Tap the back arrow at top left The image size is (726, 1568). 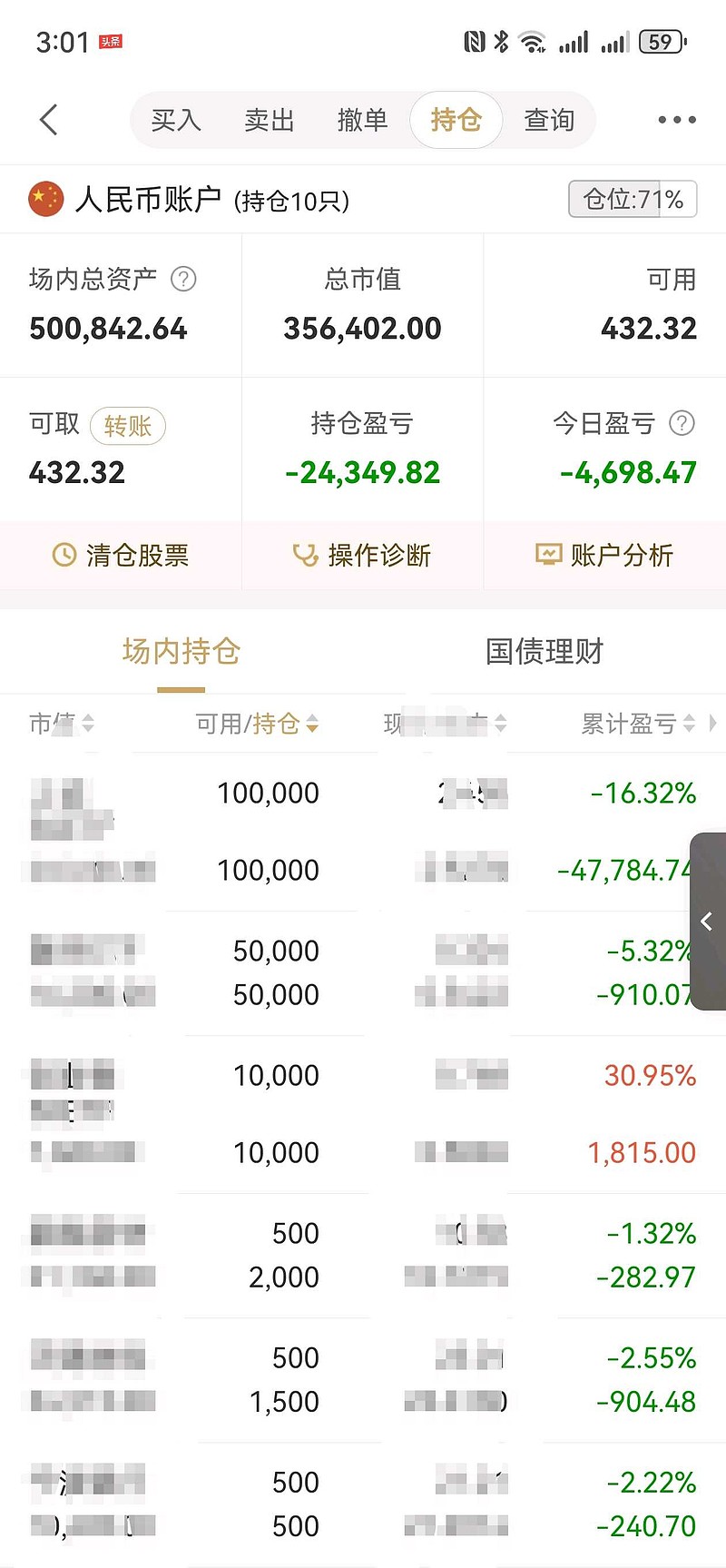click(47, 119)
